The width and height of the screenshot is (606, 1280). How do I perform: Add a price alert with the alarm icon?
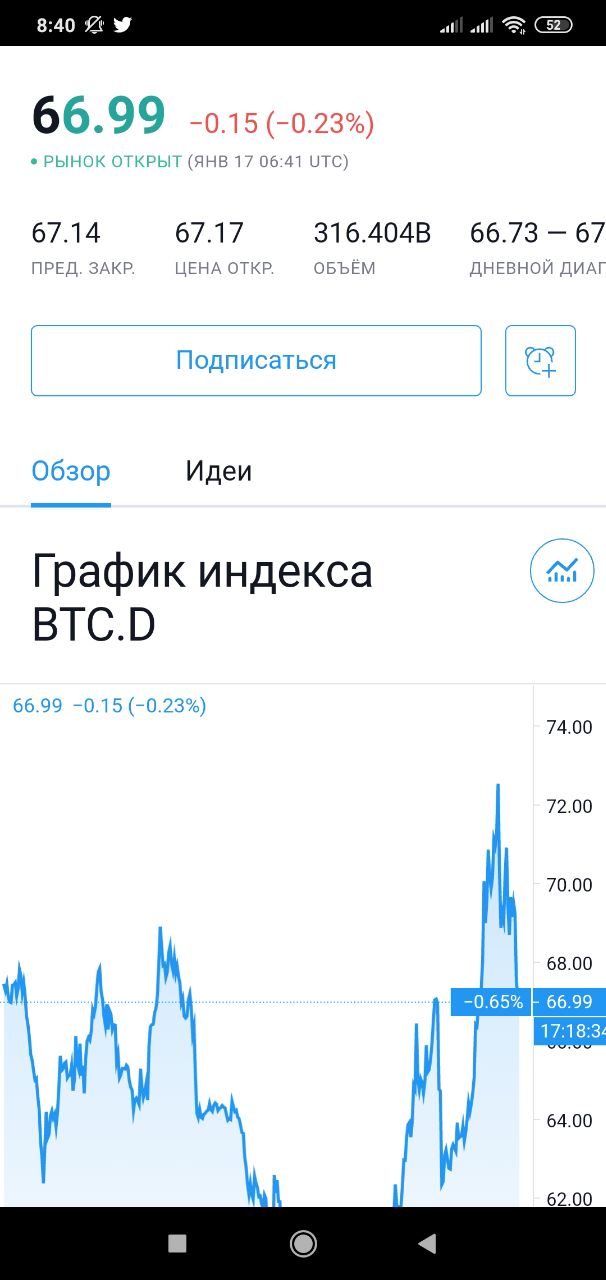coord(541,360)
